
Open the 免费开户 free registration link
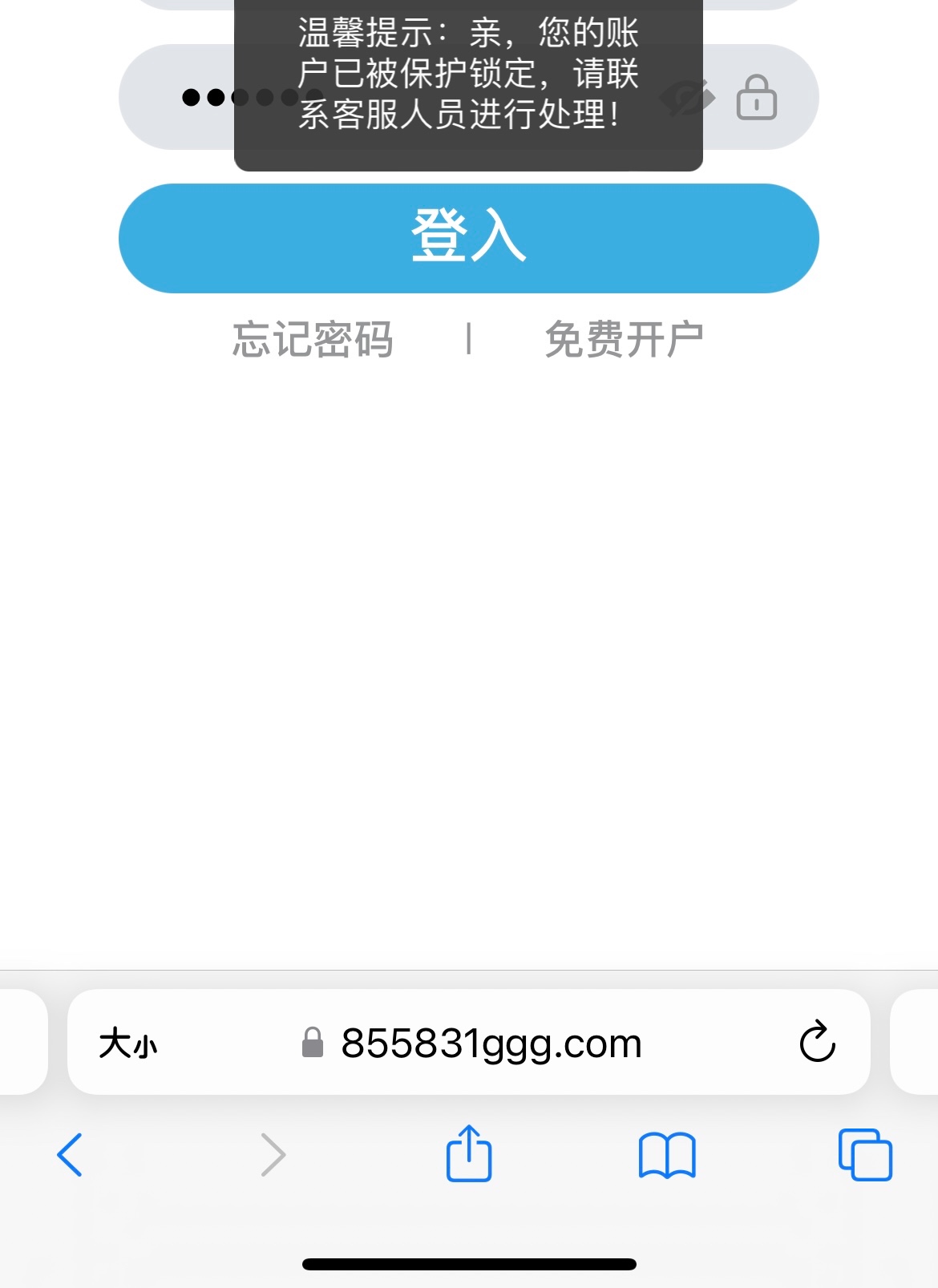click(x=624, y=339)
